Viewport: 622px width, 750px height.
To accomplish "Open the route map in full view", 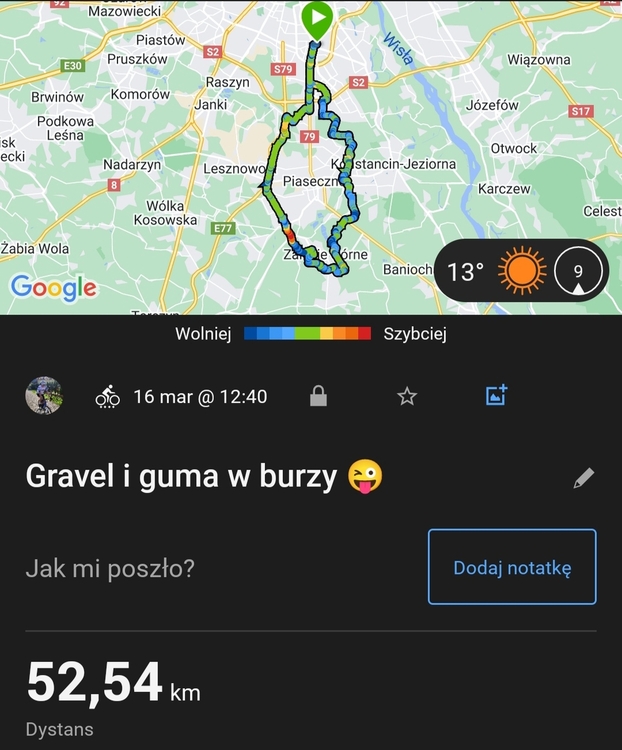I will [200, 150].
